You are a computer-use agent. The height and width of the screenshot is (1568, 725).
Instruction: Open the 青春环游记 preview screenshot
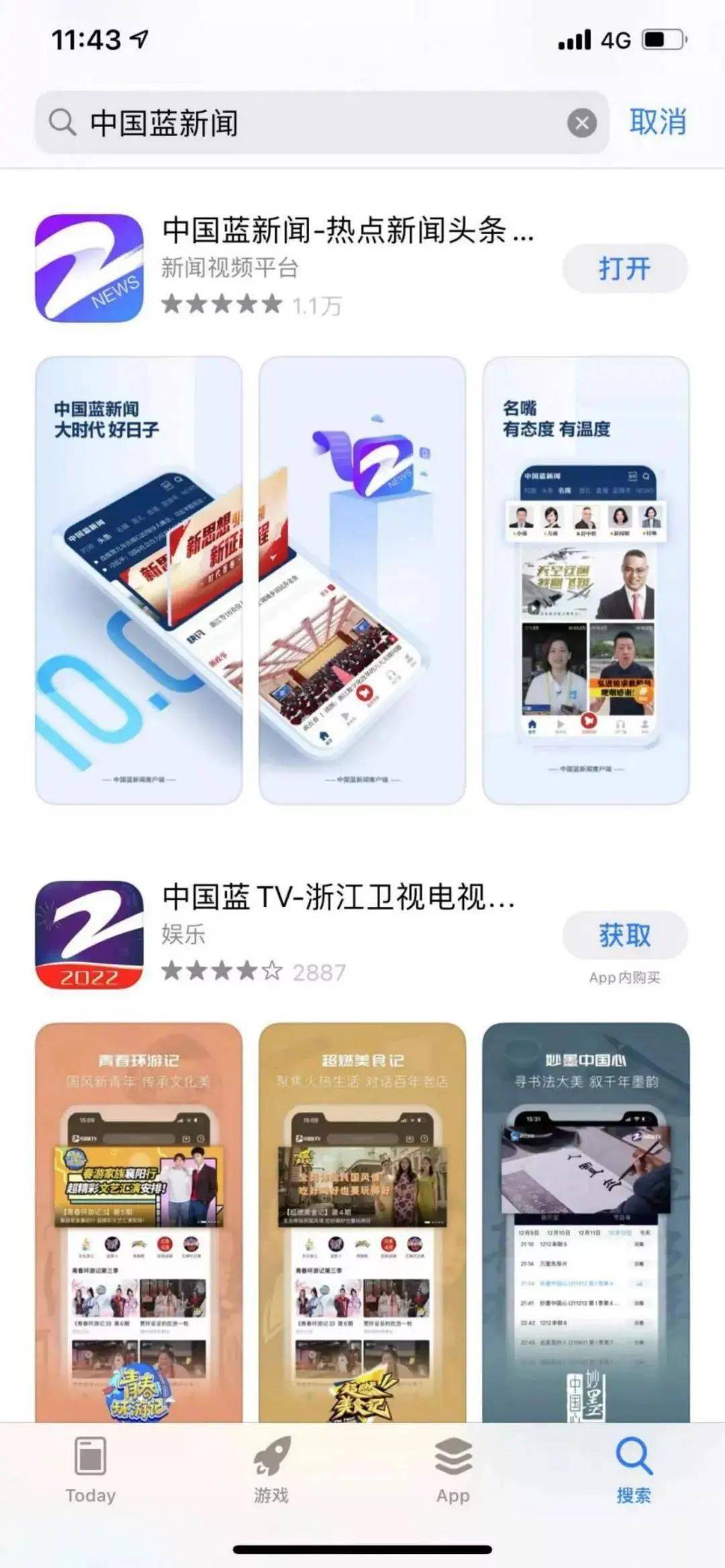coord(139,1221)
